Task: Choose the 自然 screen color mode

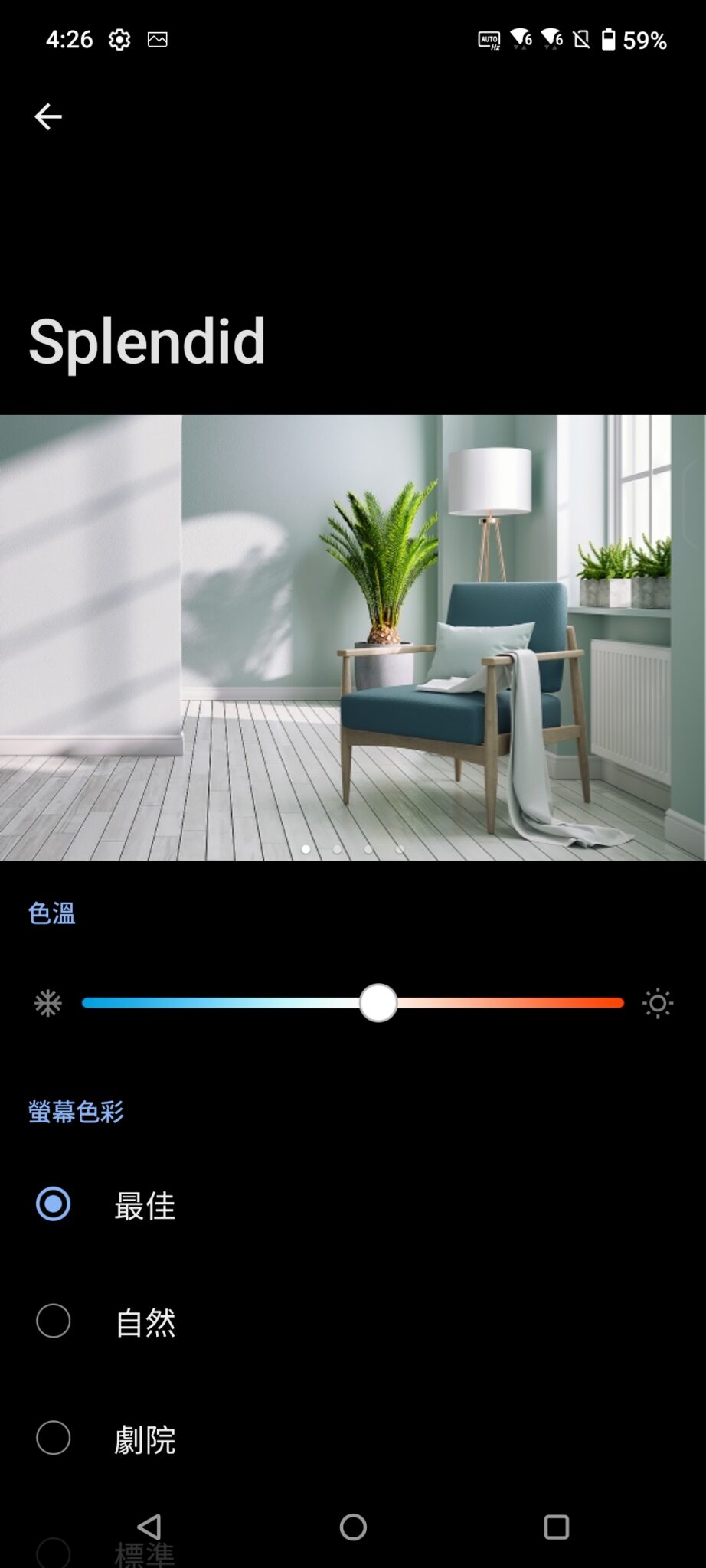Action: 54,1321
